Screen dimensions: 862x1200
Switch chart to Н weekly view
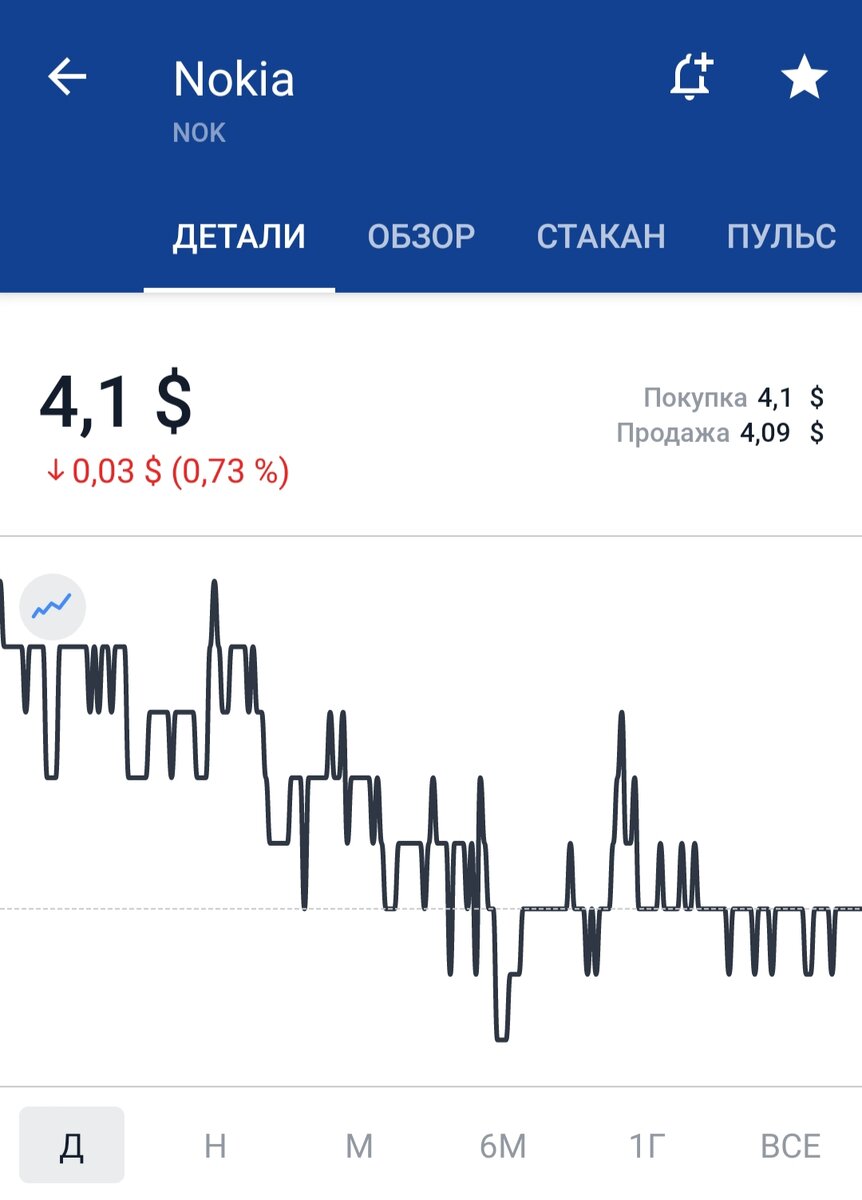(x=216, y=1146)
